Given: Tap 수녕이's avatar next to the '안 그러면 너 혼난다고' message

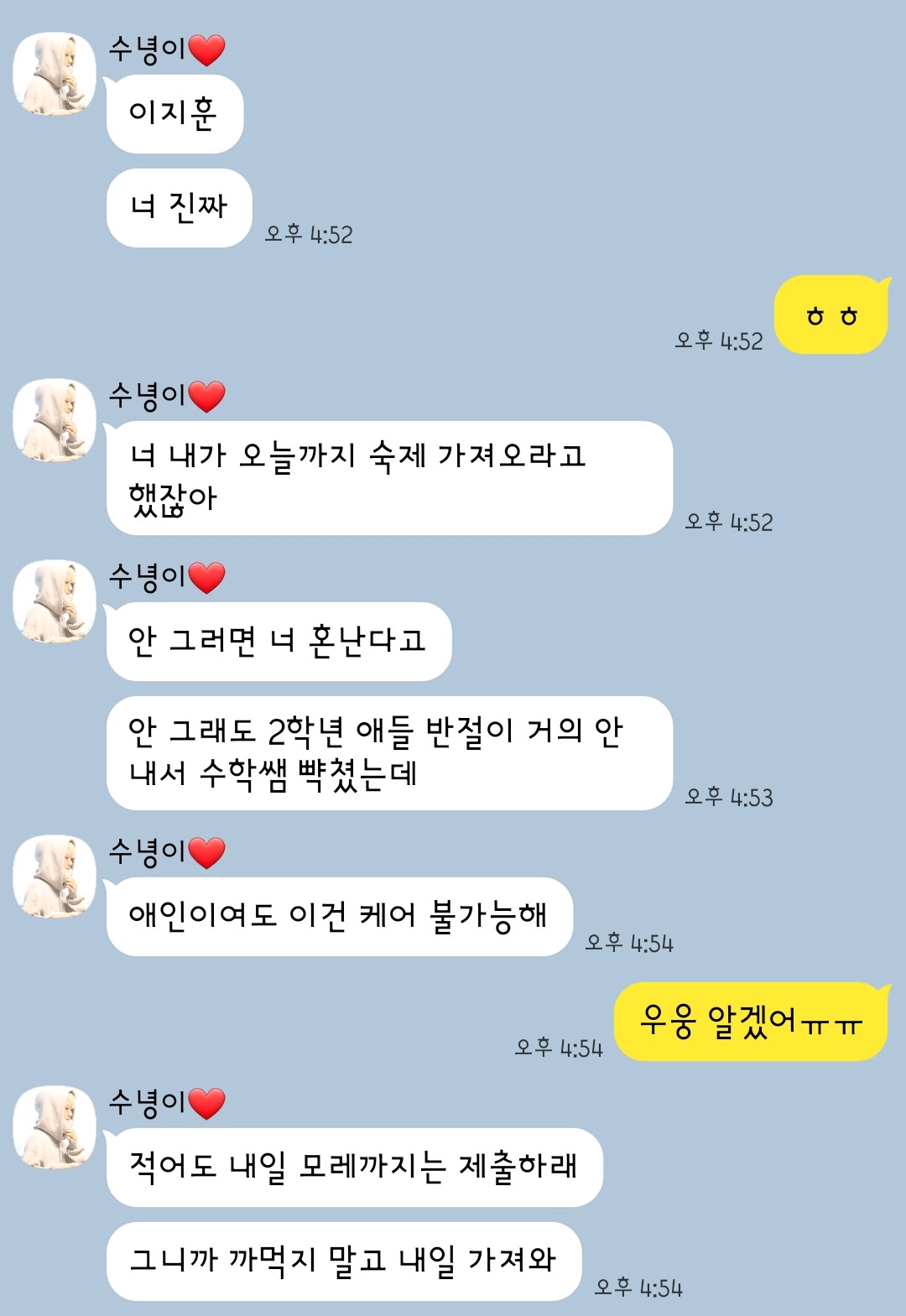Looking at the screenshot, I should (x=55, y=601).
